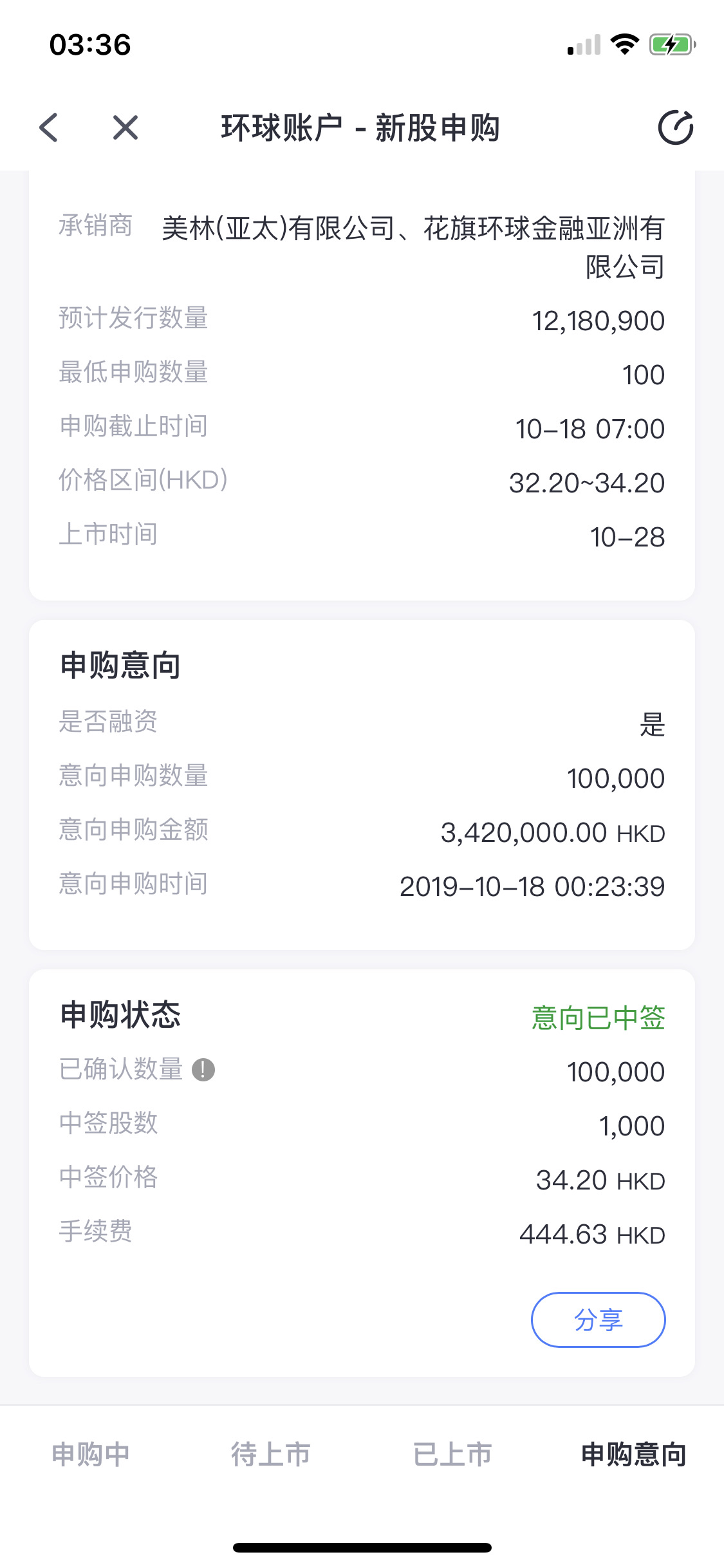Refresh the page with the reload icon

pyautogui.click(x=675, y=127)
